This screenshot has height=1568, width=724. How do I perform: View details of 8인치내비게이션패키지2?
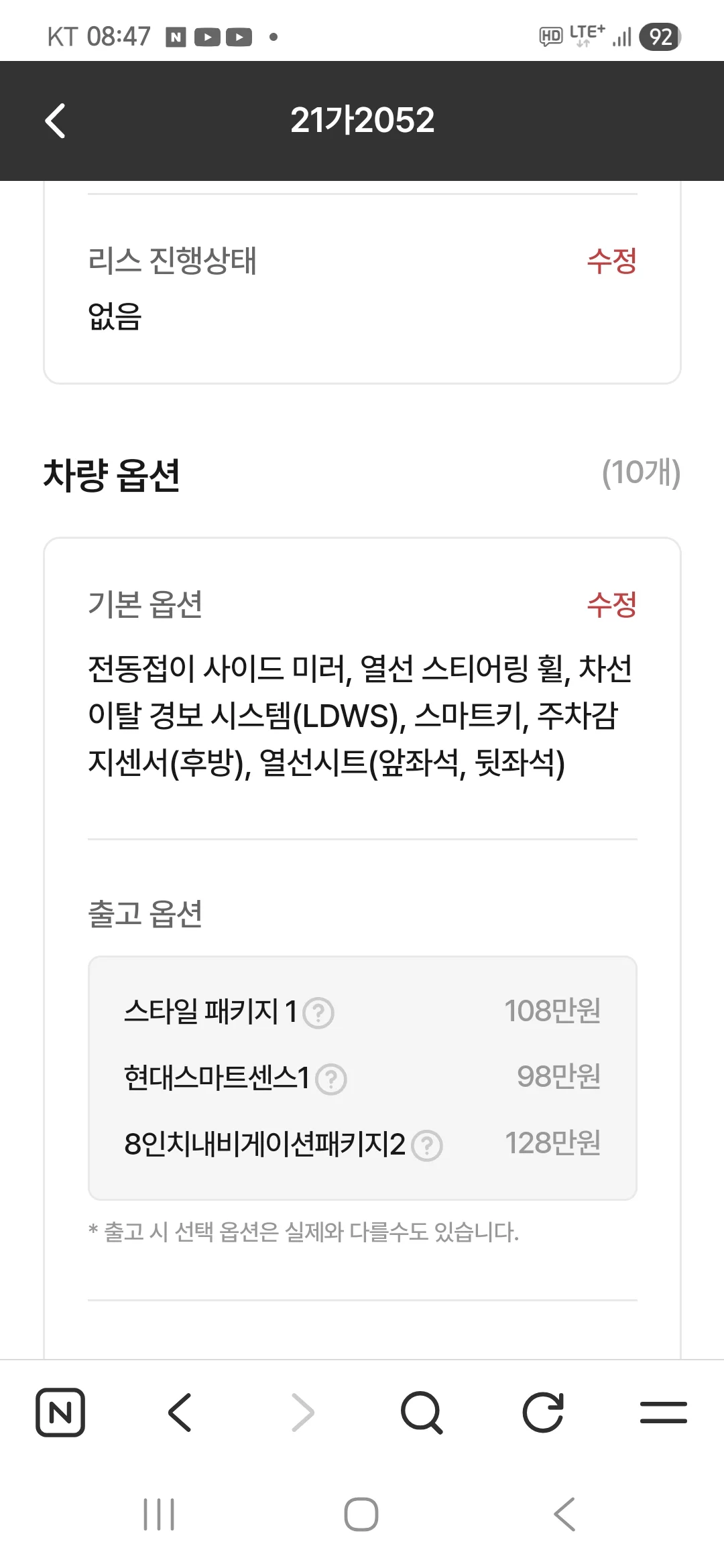[x=426, y=1145]
